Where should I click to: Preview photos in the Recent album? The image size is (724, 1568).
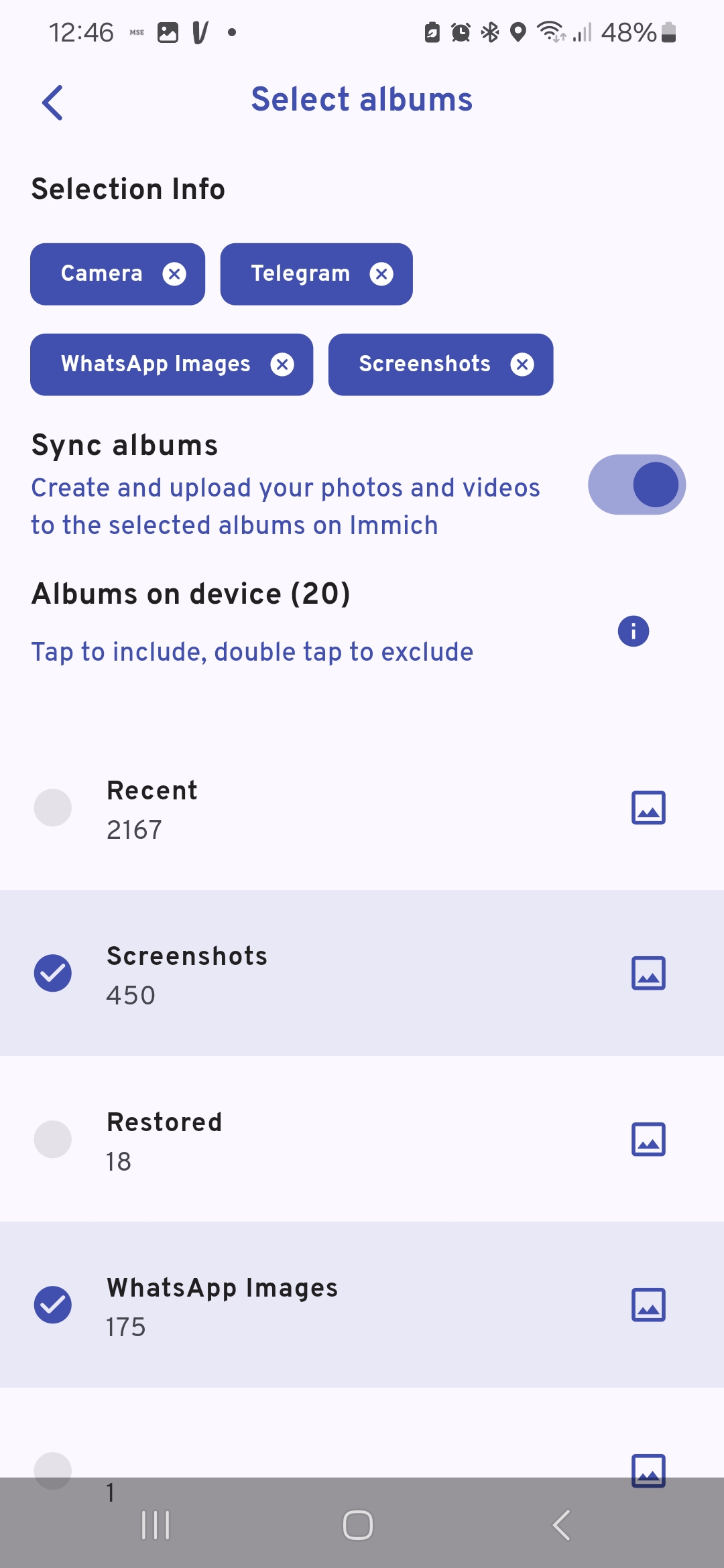coord(648,807)
